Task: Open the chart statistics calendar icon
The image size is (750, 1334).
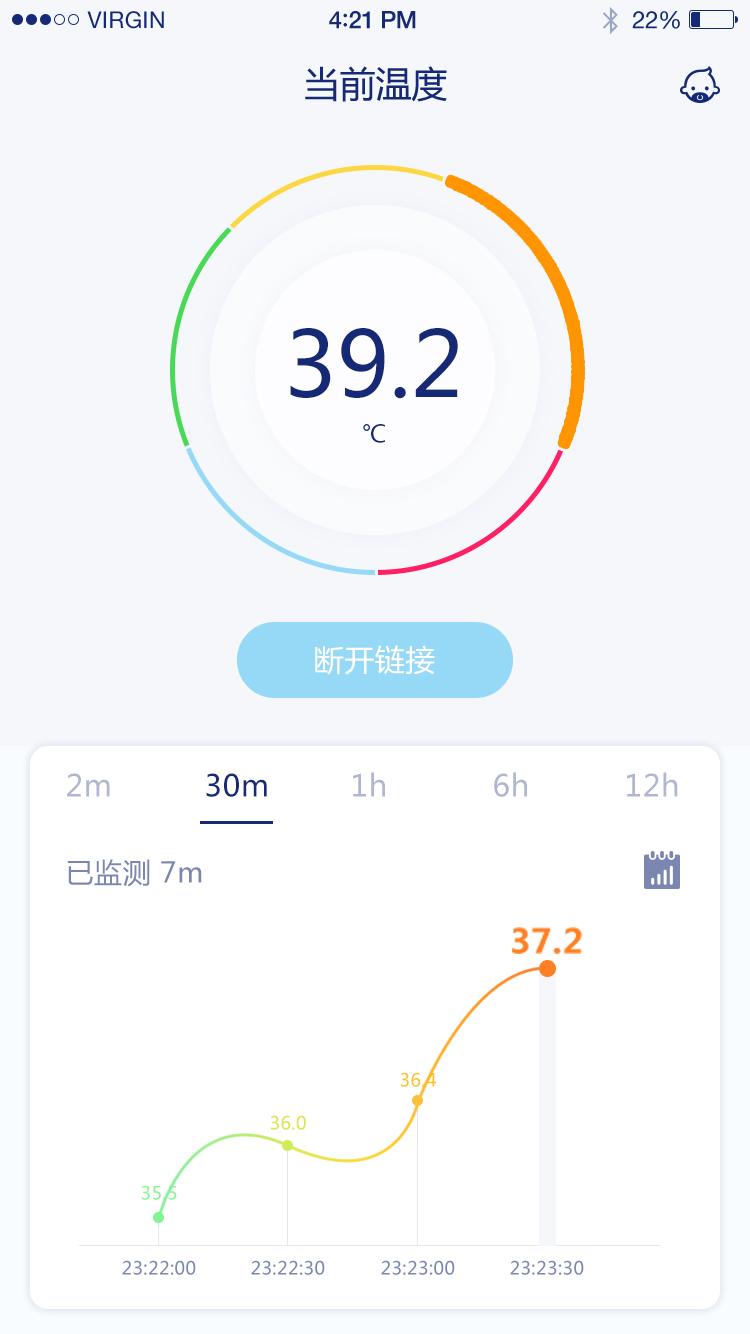Action: tap(662, 870)
